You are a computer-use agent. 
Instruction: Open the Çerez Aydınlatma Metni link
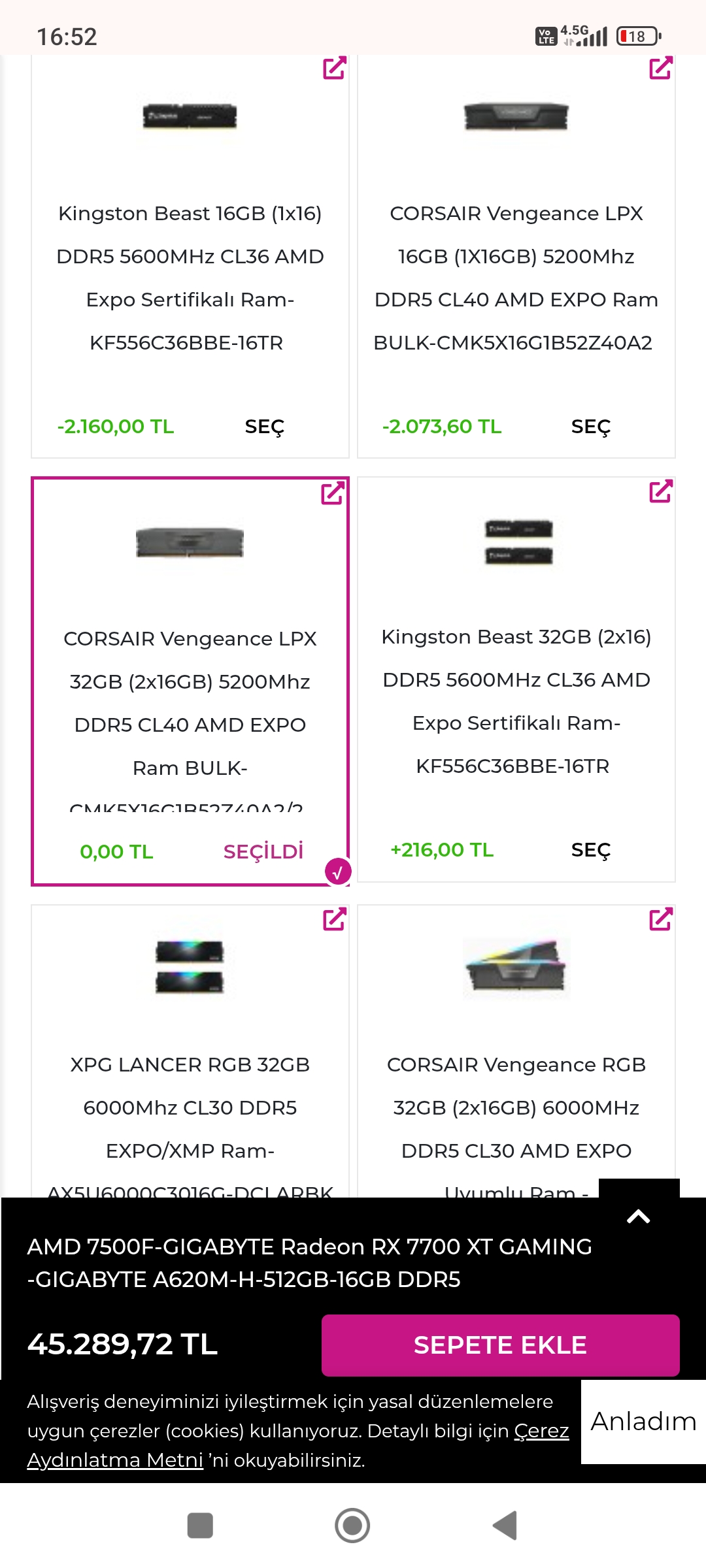(x=297, y=1445)
